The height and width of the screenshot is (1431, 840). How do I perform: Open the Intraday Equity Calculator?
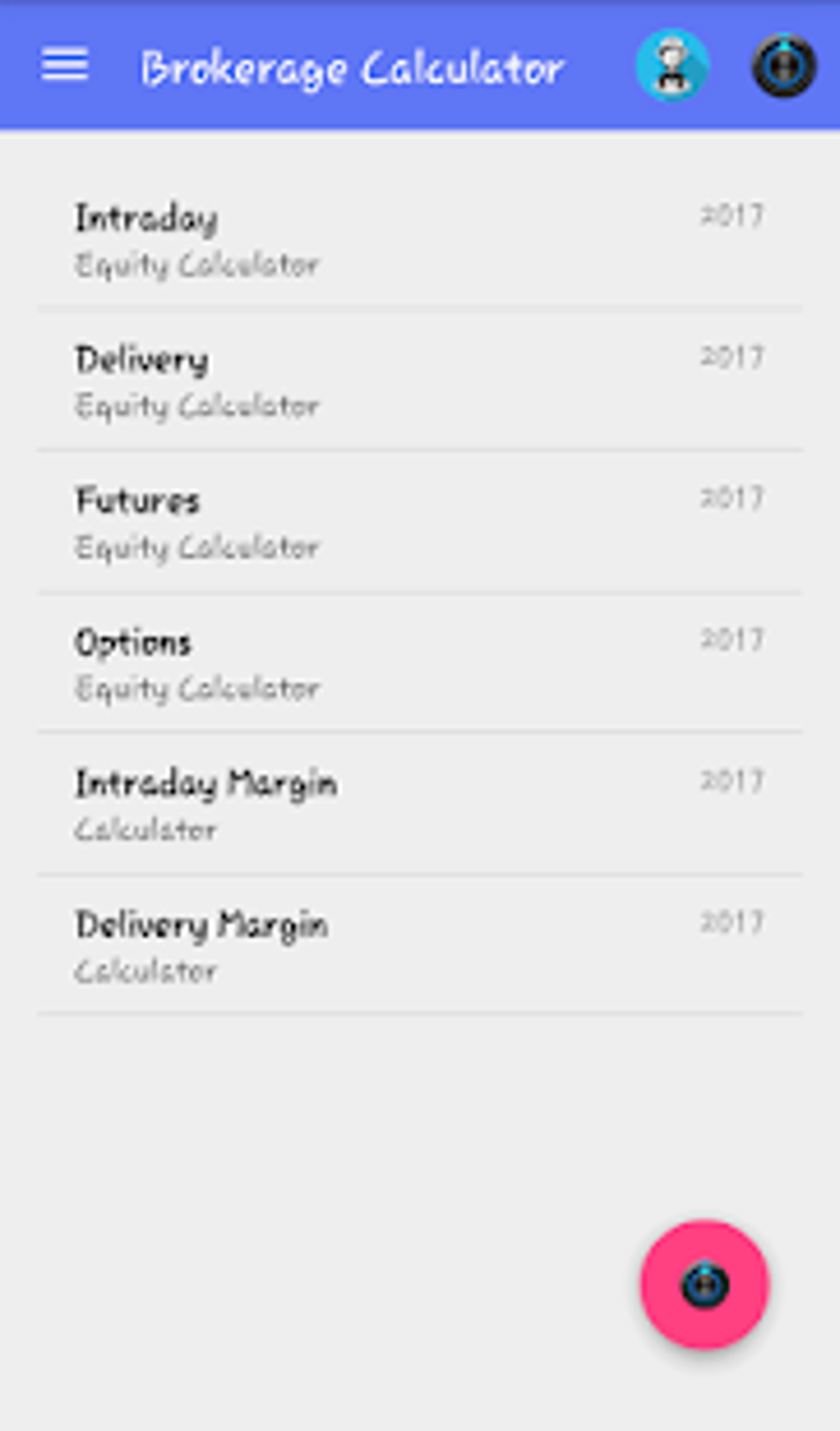coord(418,241)
